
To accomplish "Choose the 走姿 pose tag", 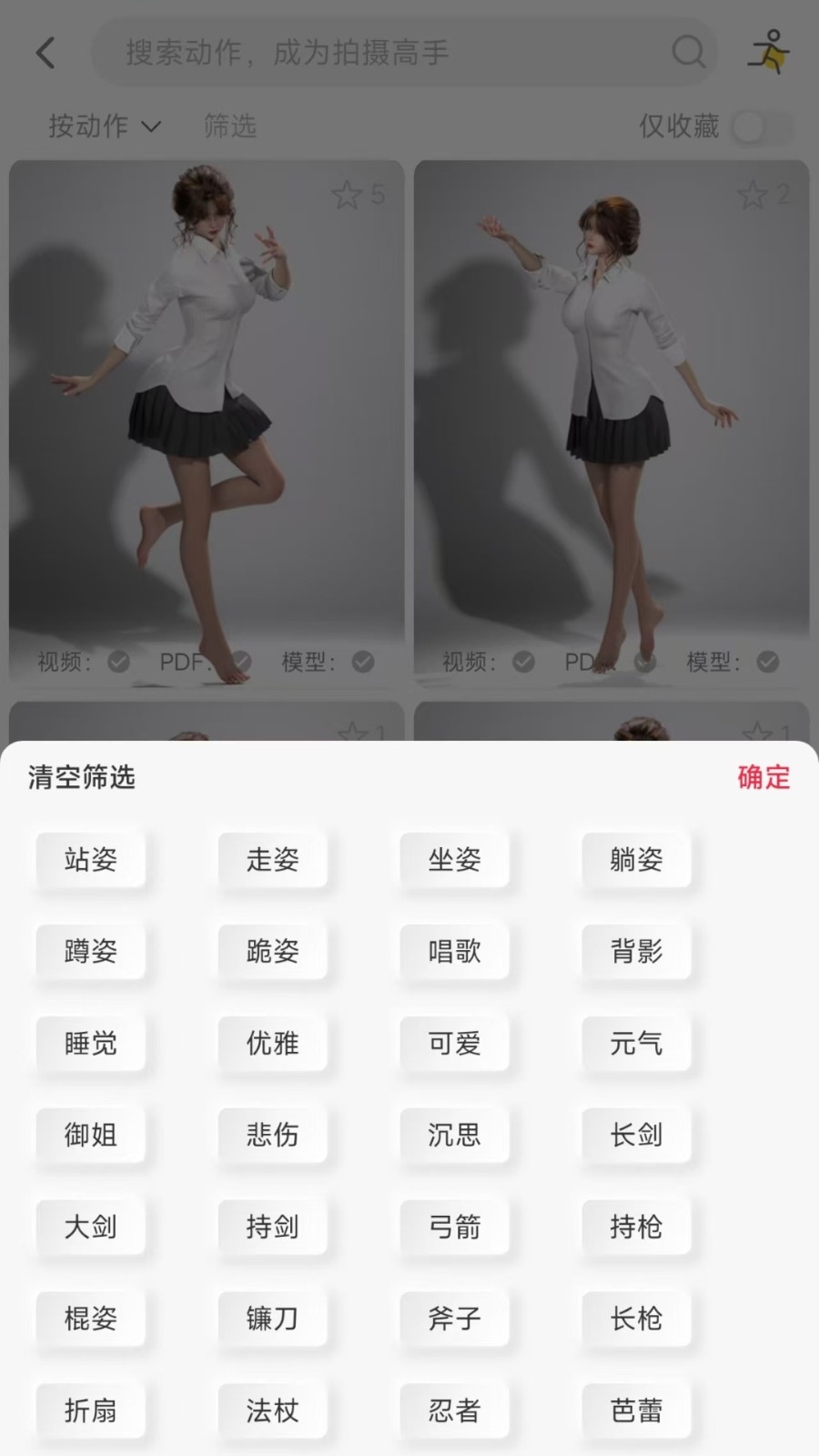I will (x=273, y=859).
